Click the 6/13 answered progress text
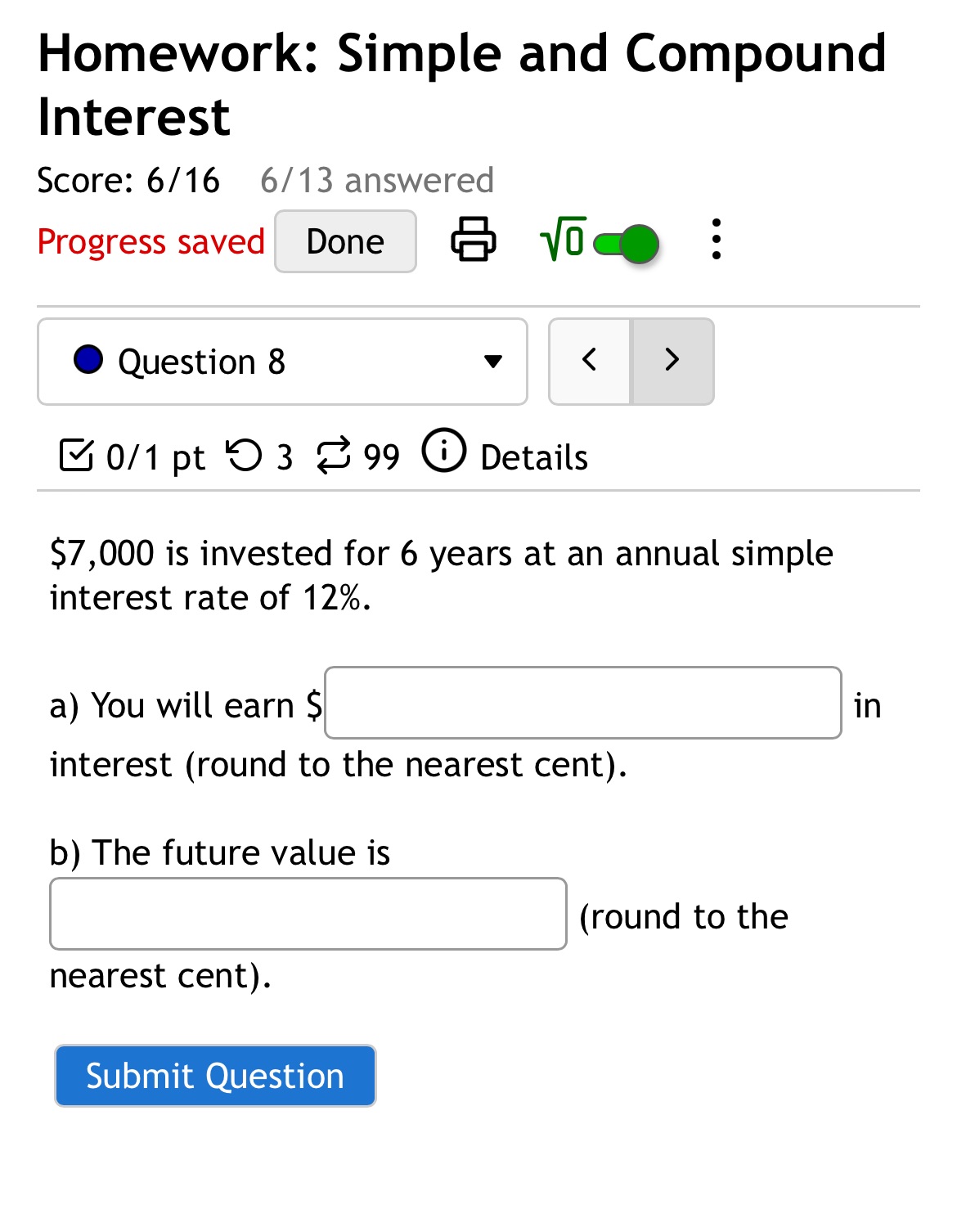 [x=376, y=180]
